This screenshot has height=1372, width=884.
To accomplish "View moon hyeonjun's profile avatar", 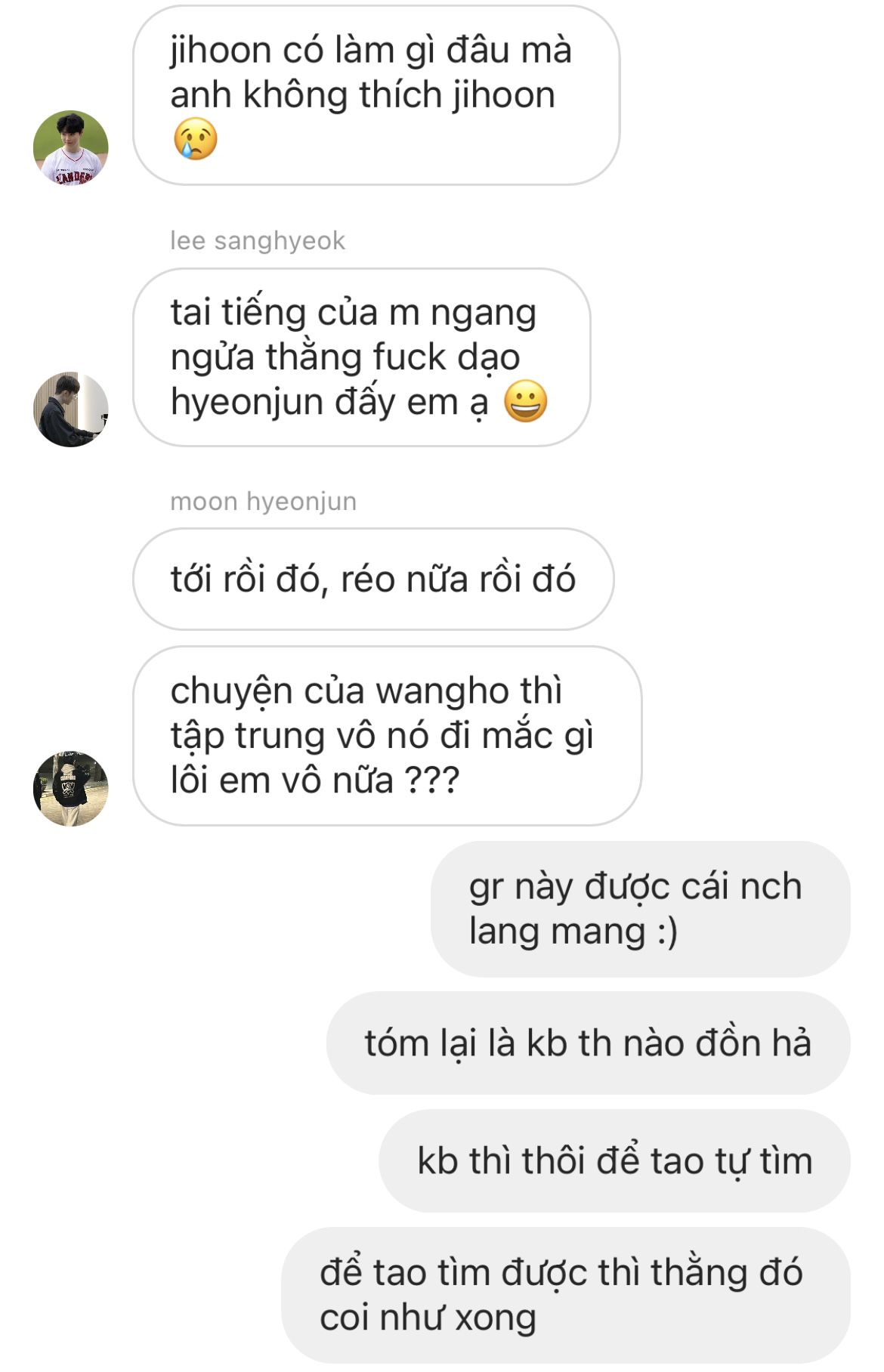I will point(71,789).
